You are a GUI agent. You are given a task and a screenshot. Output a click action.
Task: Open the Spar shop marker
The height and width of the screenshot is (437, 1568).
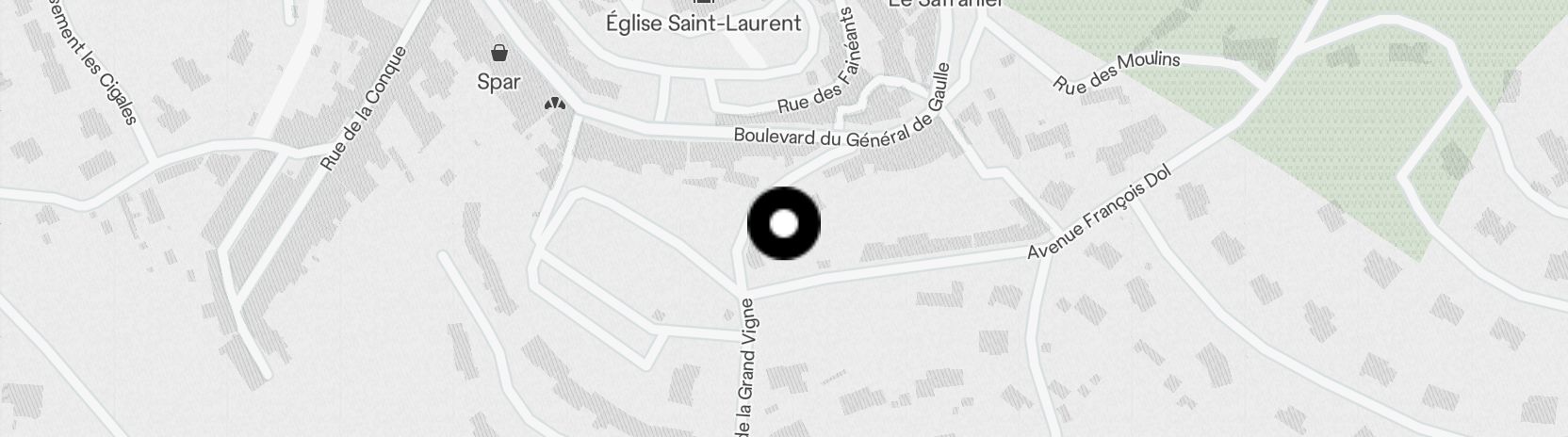pos(498,54)
